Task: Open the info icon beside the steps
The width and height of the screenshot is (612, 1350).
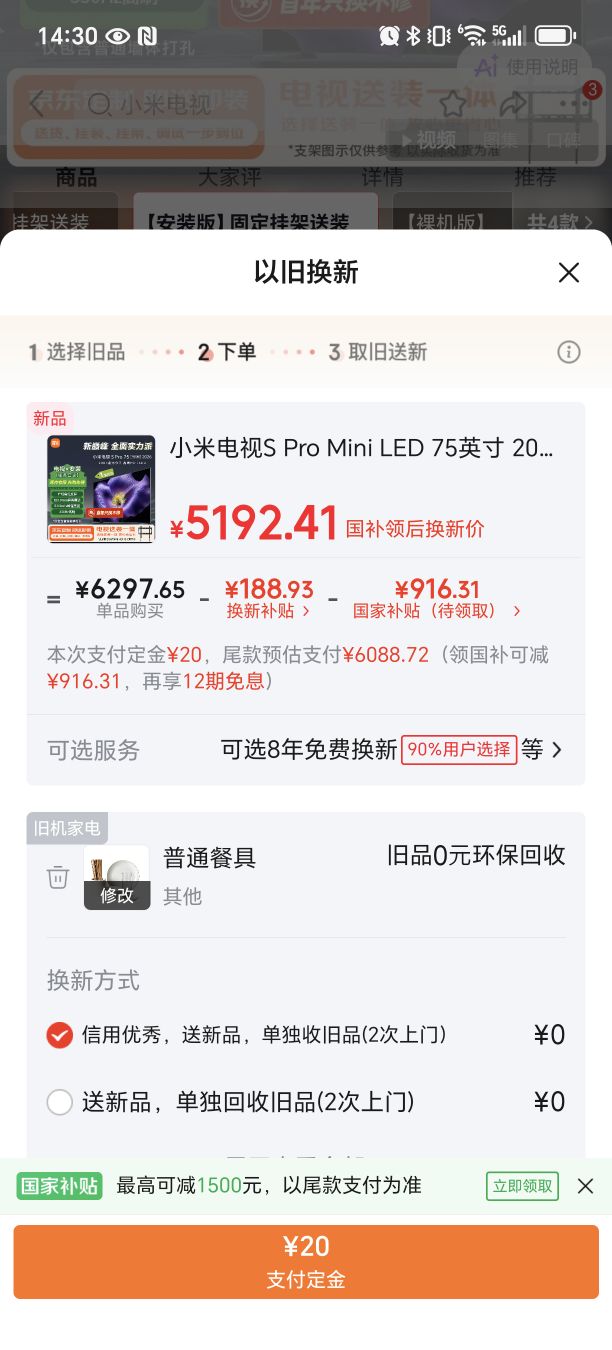Action: point(568,352)
